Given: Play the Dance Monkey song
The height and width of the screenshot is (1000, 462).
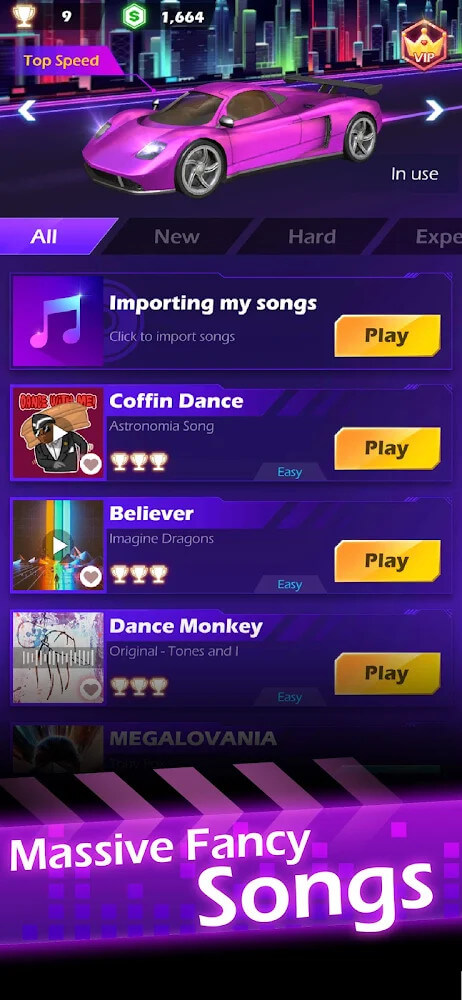Looking at the screenshot, I should [x=387, y=673].
